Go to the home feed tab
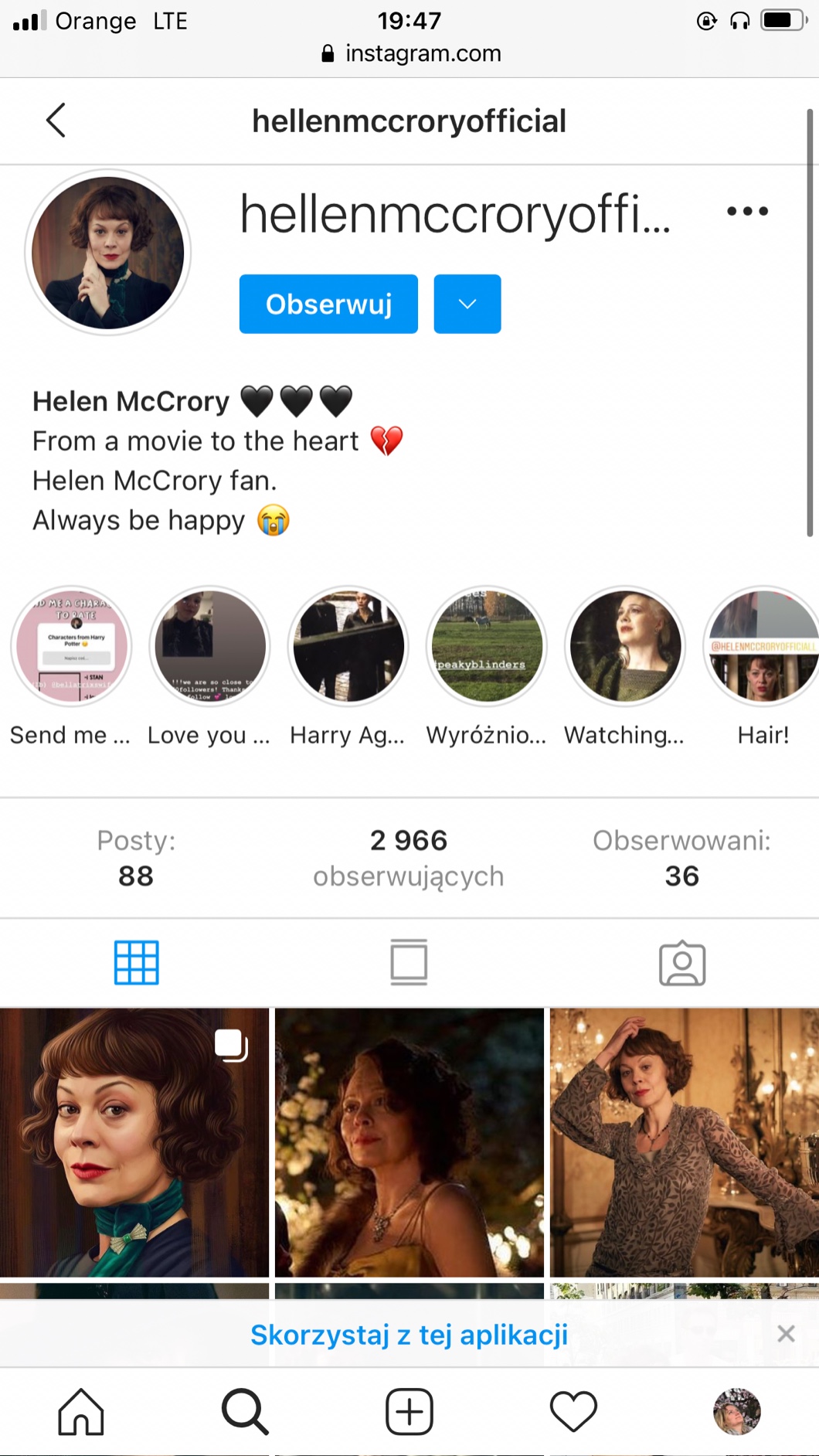 [81, 1411]
